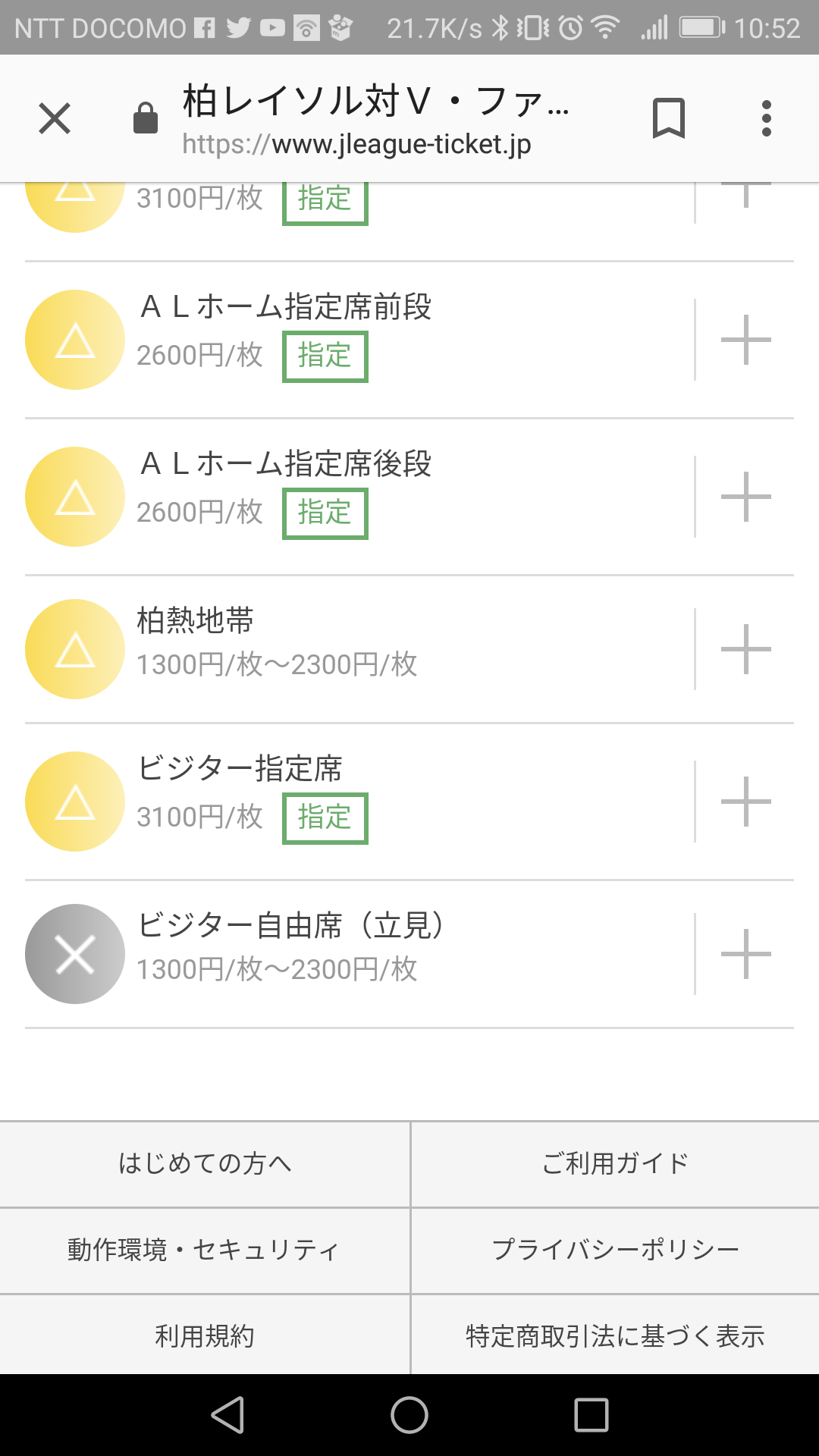Expand ビジター指定席 with the plus

pos(745,802)
